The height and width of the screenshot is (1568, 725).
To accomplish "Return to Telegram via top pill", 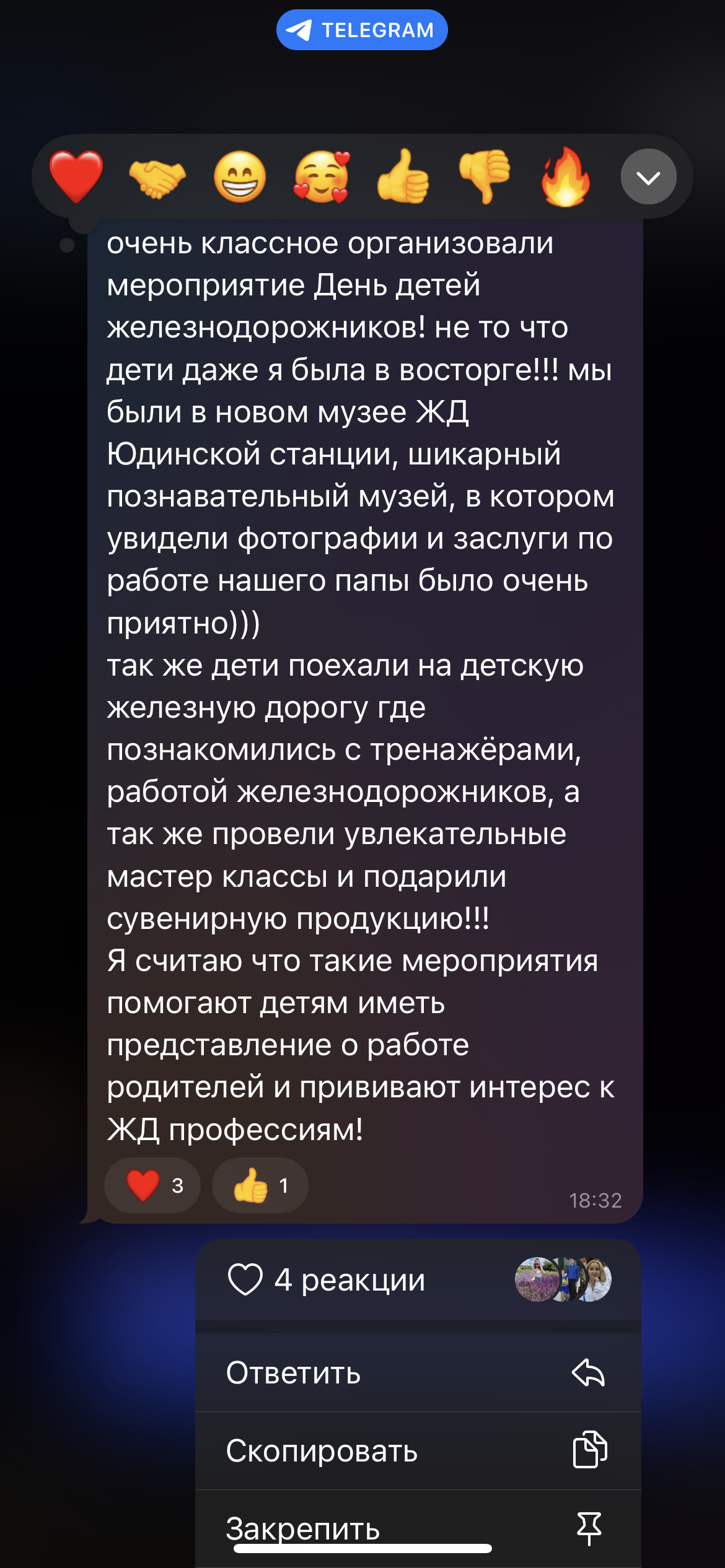I will (362, 30).
